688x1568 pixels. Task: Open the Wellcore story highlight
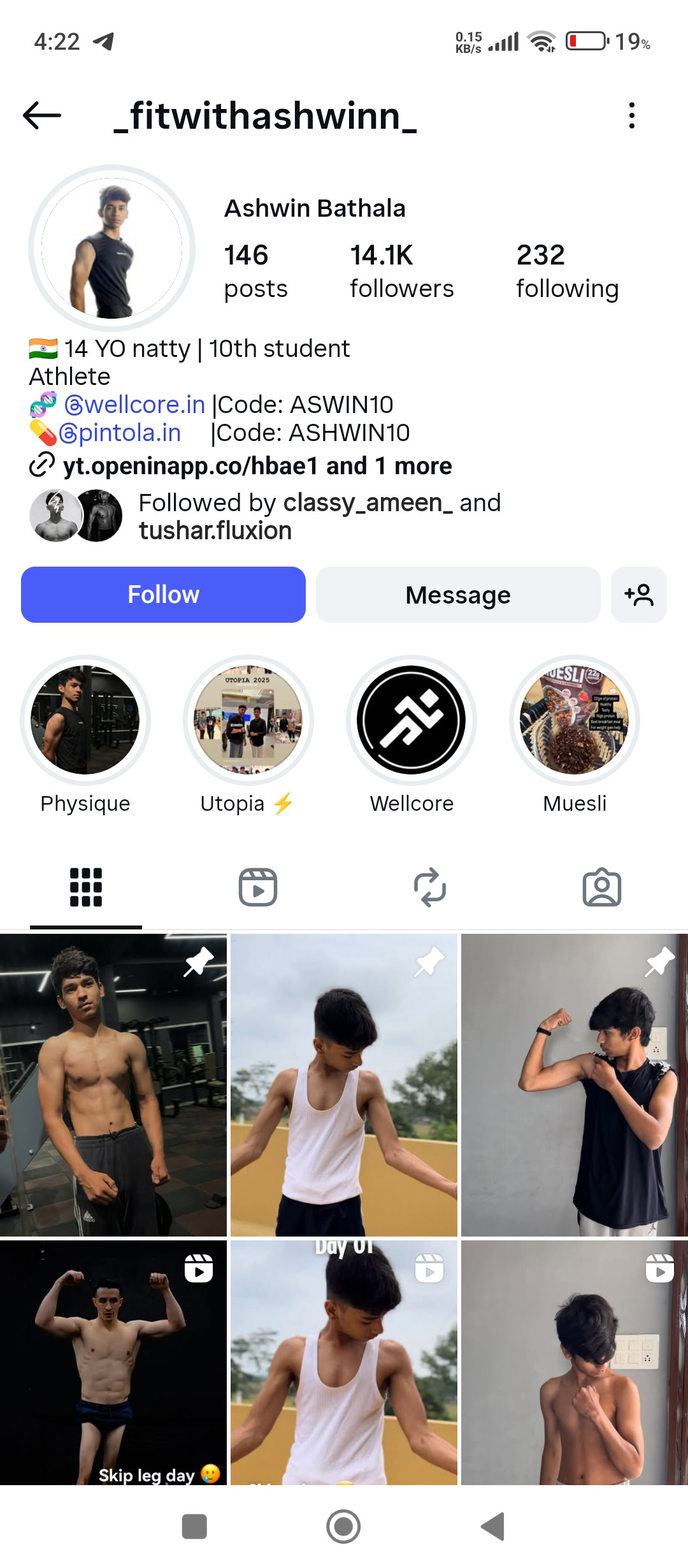coord(412,720)
